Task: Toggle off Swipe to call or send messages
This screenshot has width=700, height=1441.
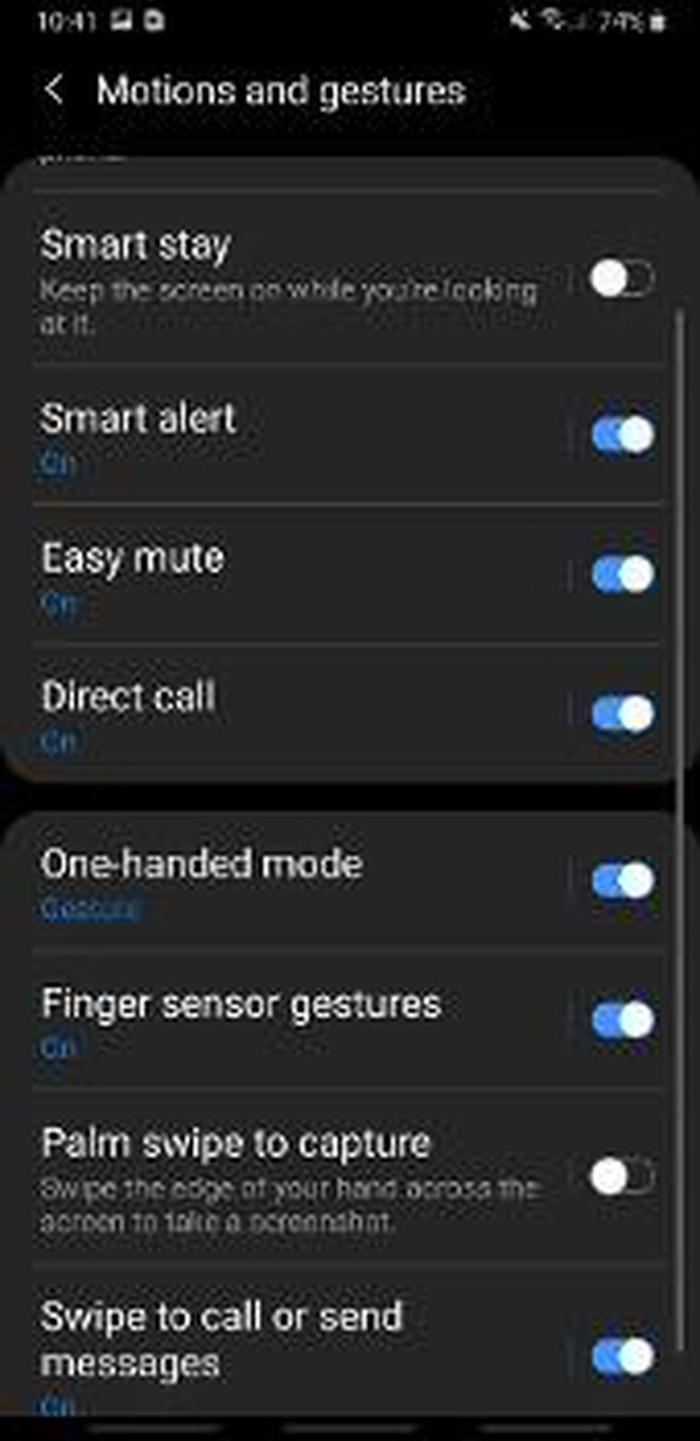Action: coord(622,1356)
